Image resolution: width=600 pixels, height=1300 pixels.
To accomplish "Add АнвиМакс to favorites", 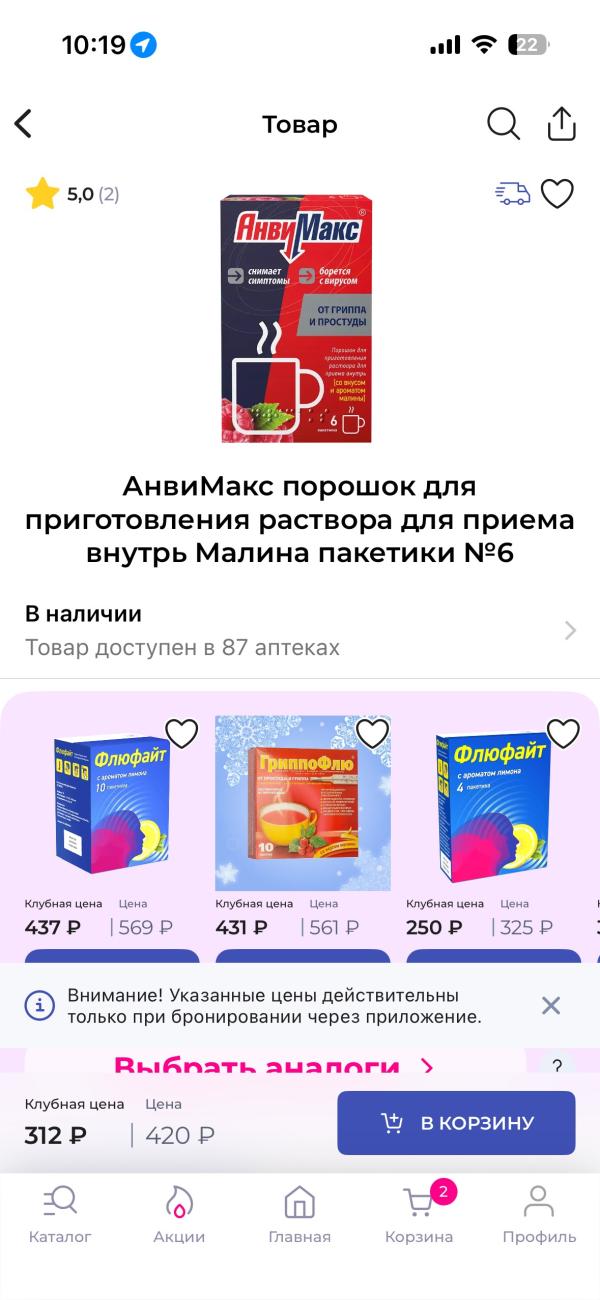I will 557,193.
